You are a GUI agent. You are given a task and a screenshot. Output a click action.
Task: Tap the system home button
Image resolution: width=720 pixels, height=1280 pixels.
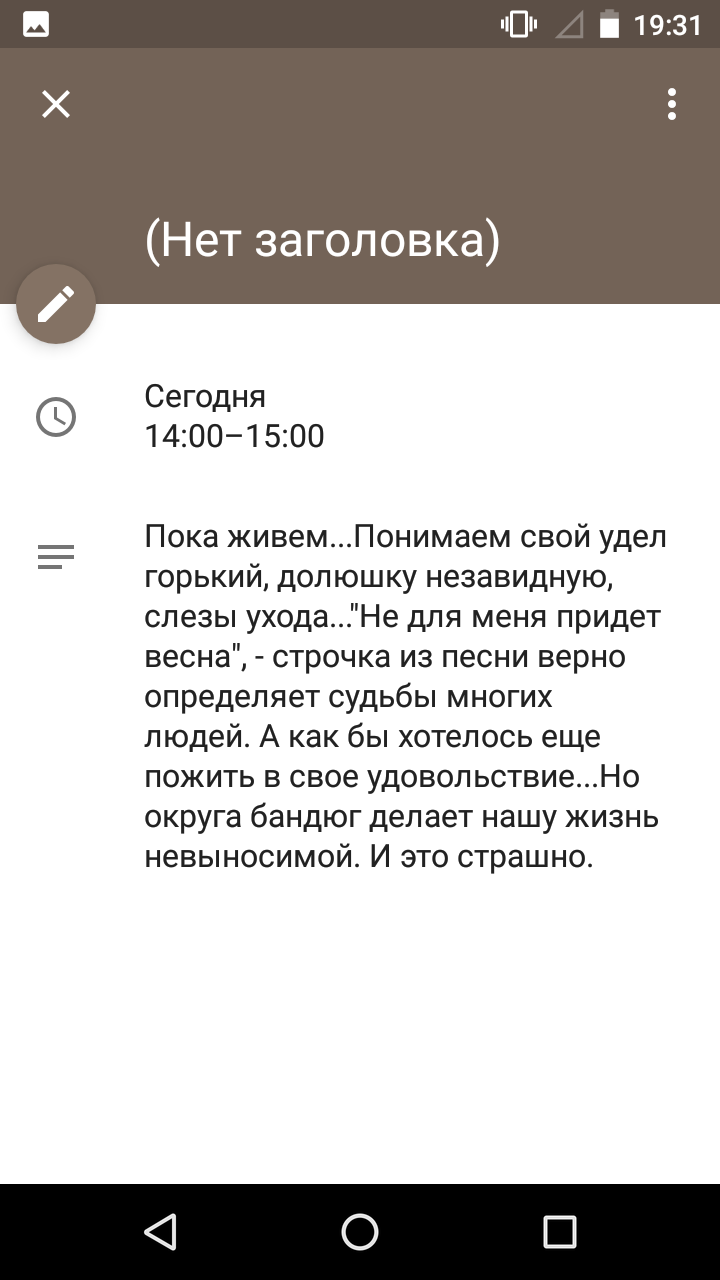360,1232
